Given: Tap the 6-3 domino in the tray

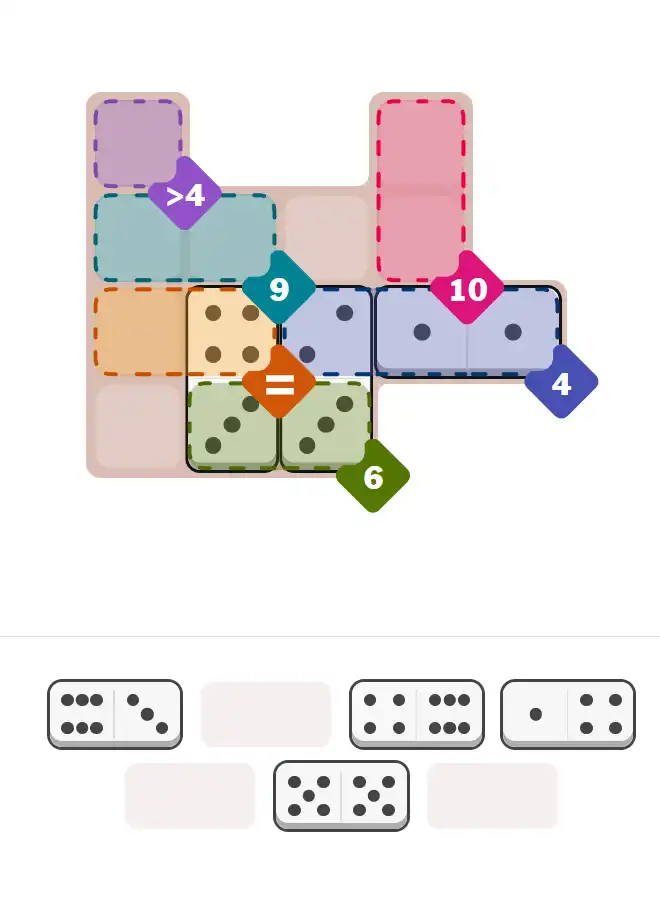Looking at the screenshot, I should [115, 713].
